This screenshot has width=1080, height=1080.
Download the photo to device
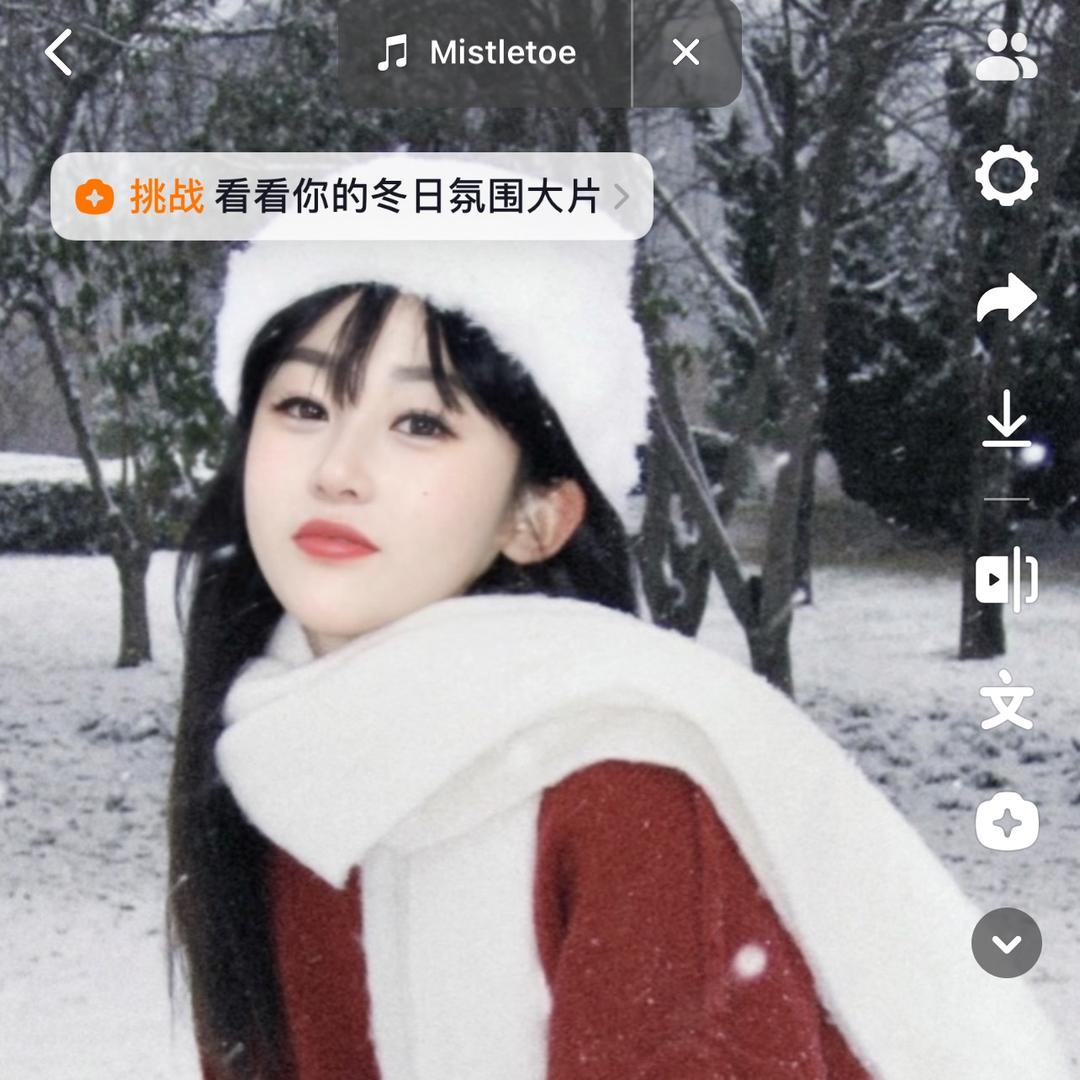tap(1006, 420)
